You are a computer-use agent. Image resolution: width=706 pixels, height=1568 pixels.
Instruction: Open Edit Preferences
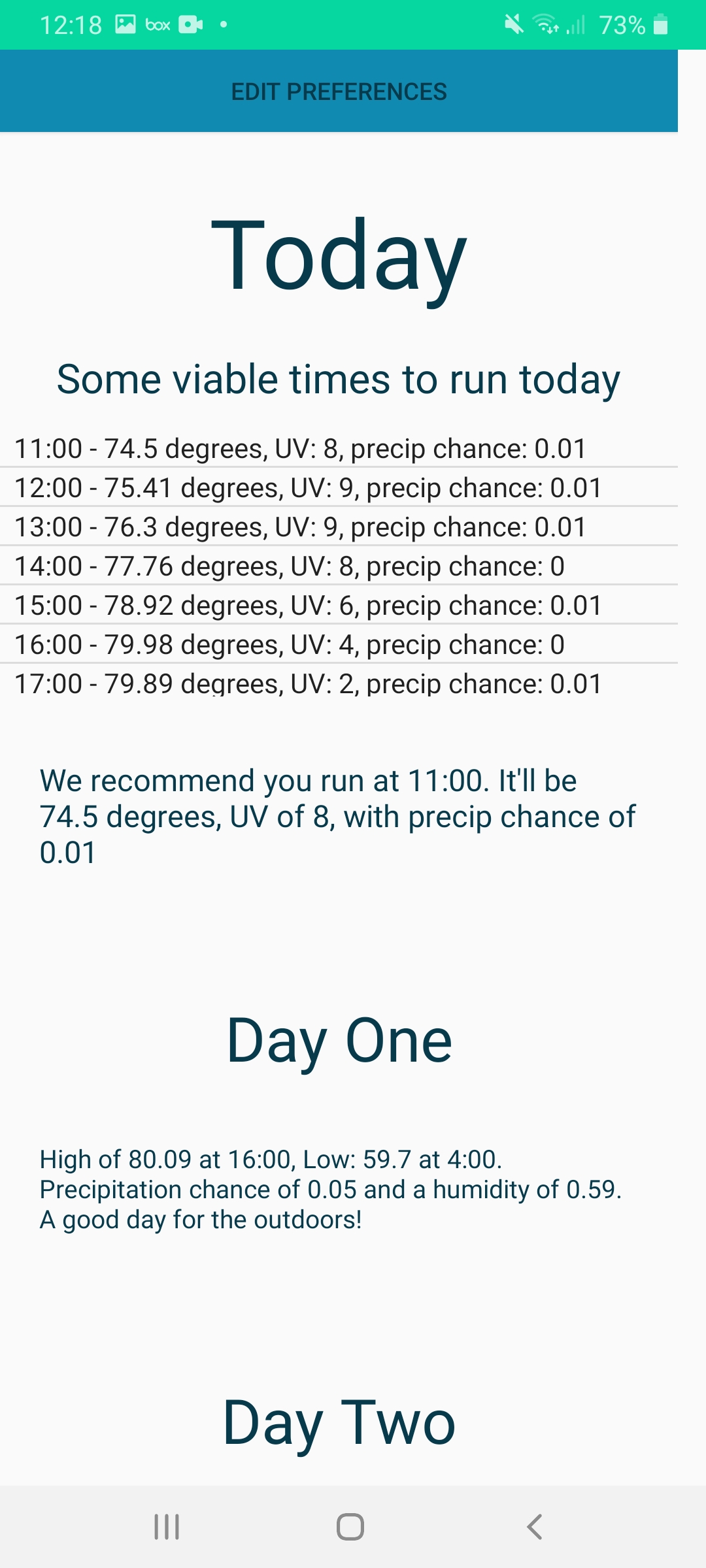[x=339, y=91]
